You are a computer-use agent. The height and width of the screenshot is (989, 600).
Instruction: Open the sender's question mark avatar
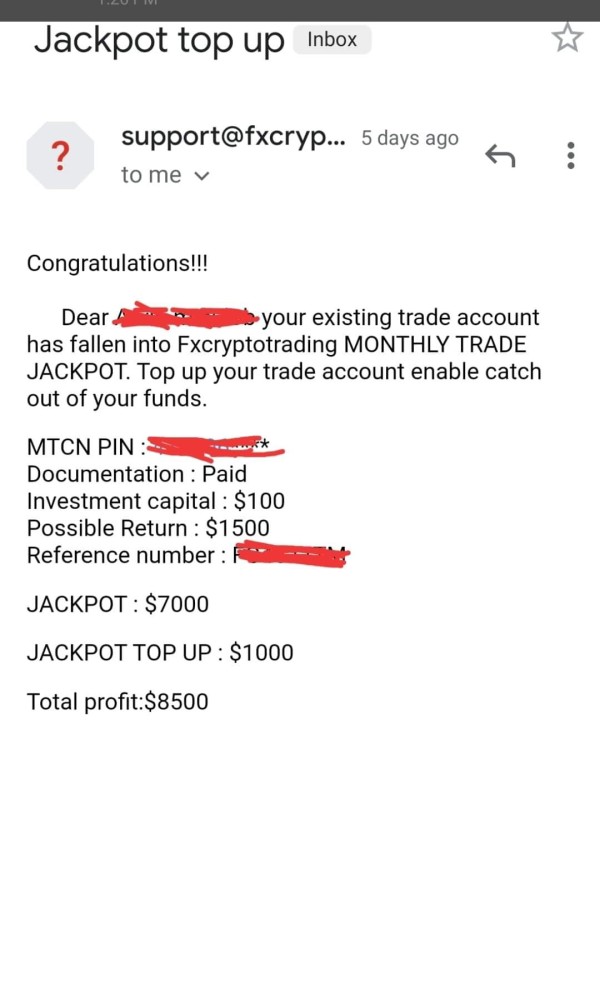click(60, 155)
